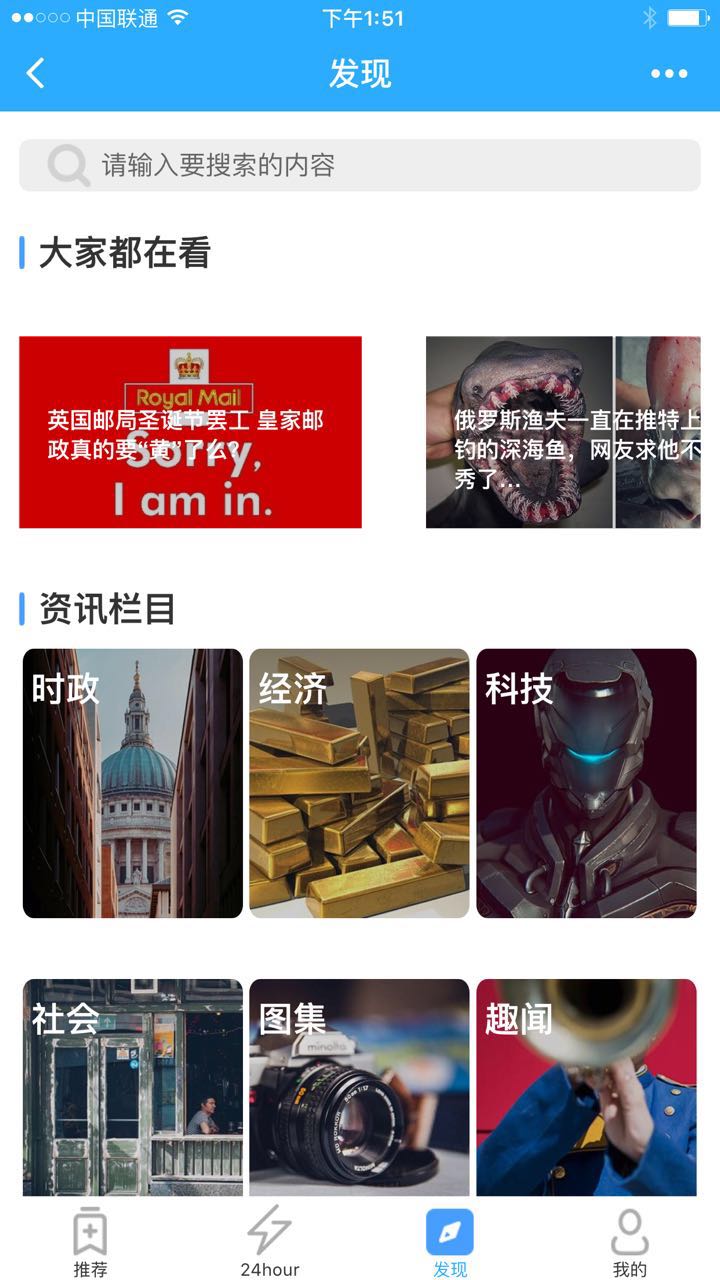Switch to the 我的 tab

pyautogui.click(x=630, y=1243)
